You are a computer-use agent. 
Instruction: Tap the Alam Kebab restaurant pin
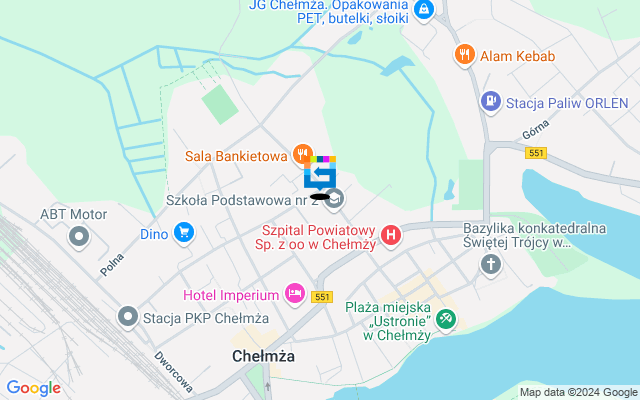click(x=464, y=56)
